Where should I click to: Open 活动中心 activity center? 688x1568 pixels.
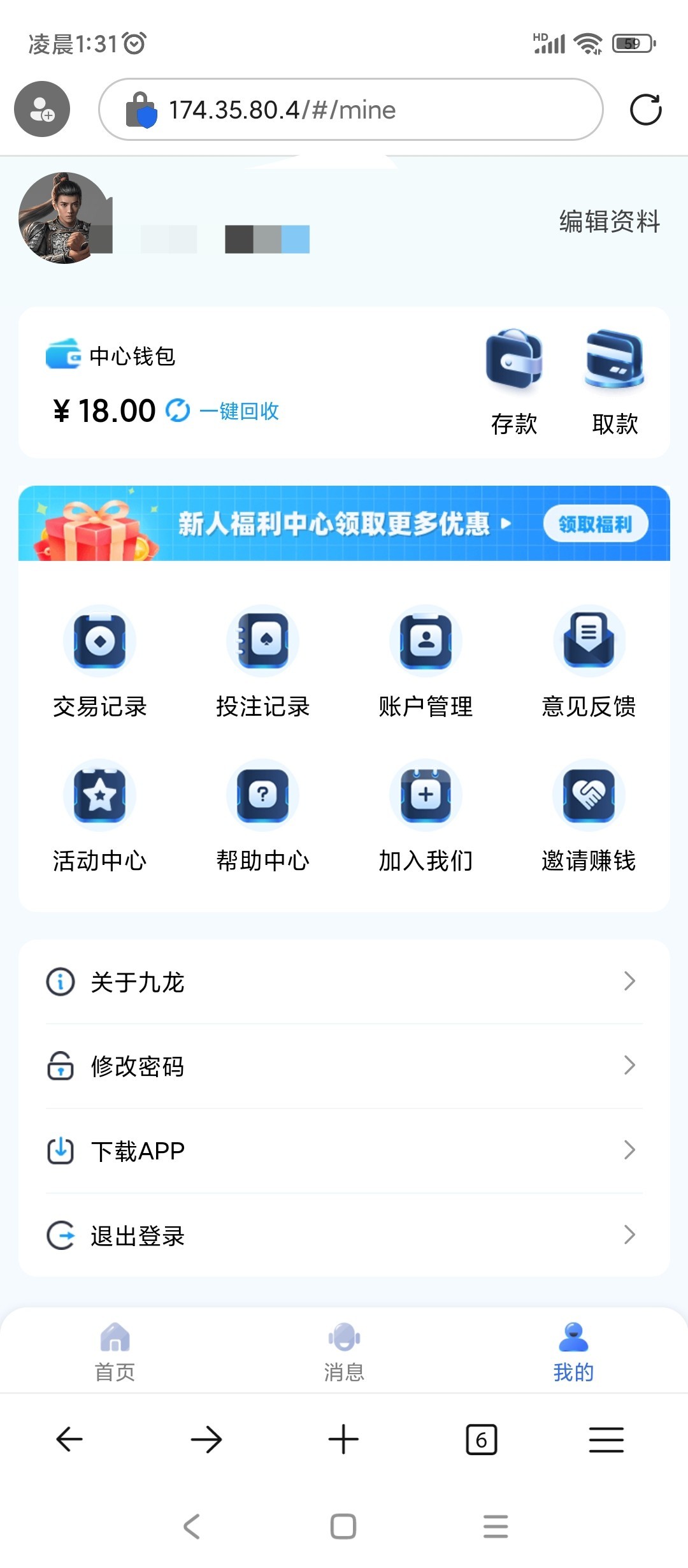click(99, 817)
